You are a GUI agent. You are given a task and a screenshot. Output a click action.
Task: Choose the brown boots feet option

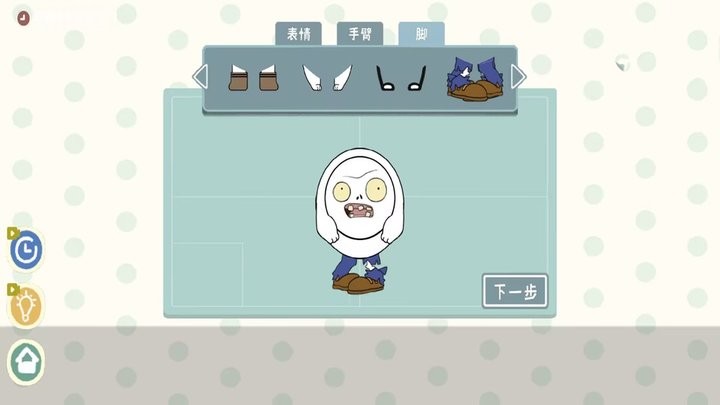click(x=252, y=78)
